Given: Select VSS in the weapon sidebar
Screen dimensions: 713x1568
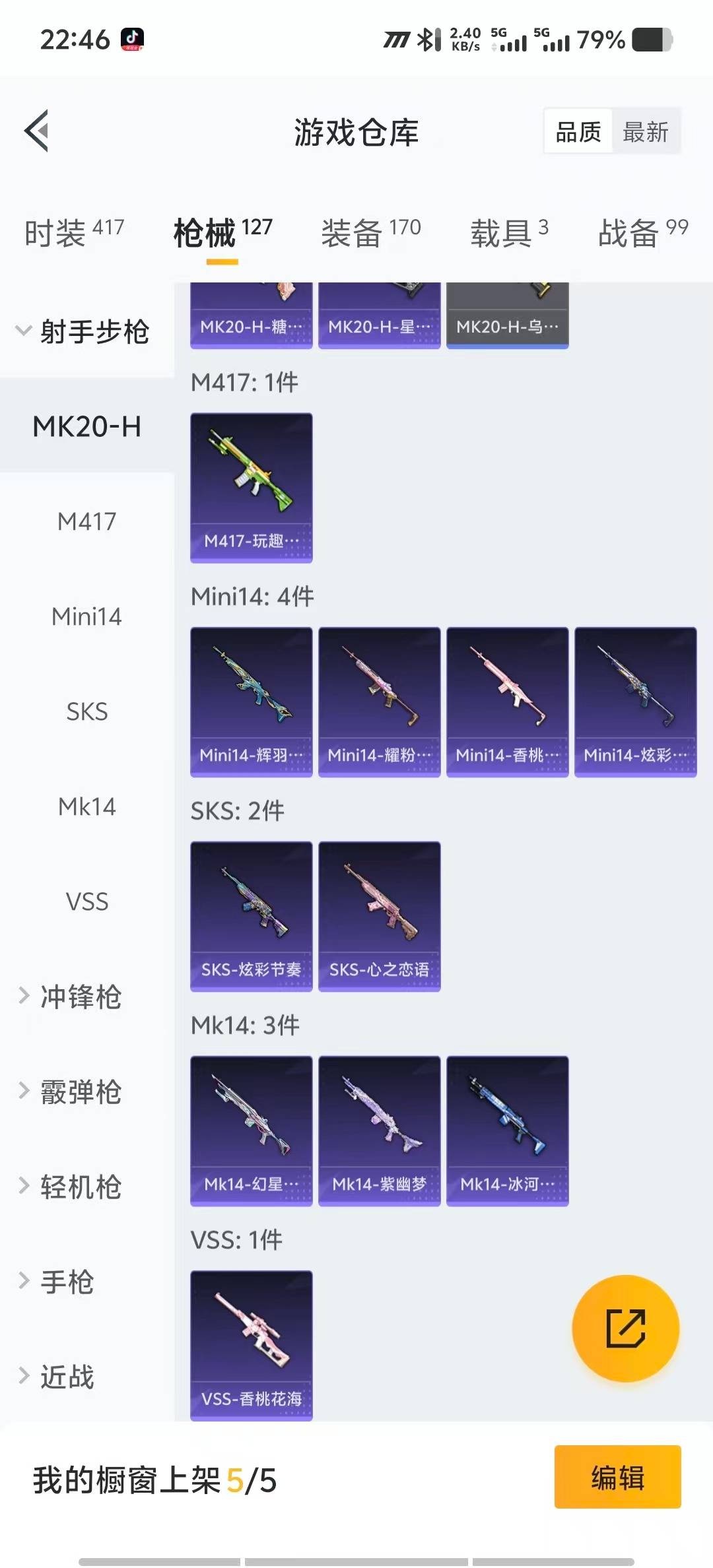Looking at the screenshot, I should pyautogui.click(x=88, y=902).
